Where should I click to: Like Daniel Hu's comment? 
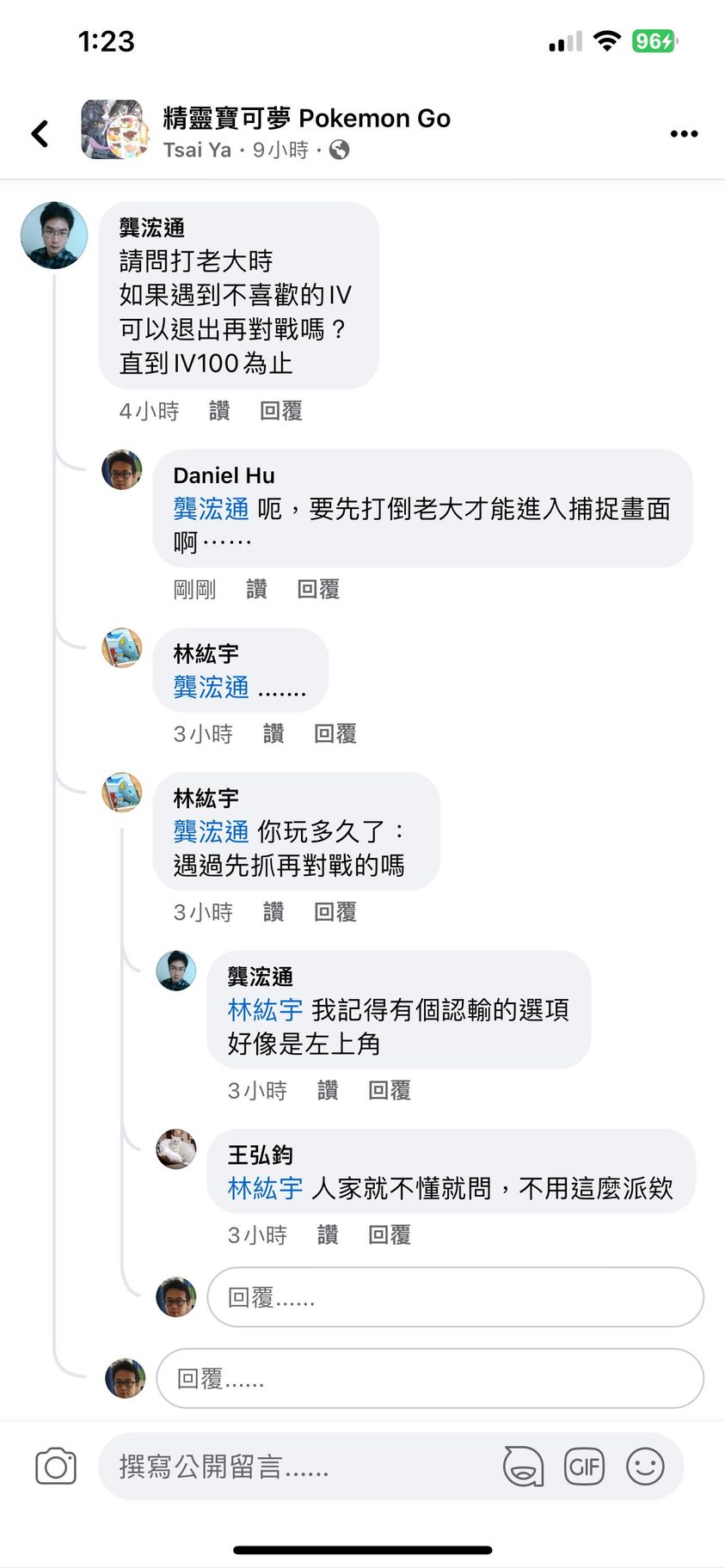click(256, 589)
